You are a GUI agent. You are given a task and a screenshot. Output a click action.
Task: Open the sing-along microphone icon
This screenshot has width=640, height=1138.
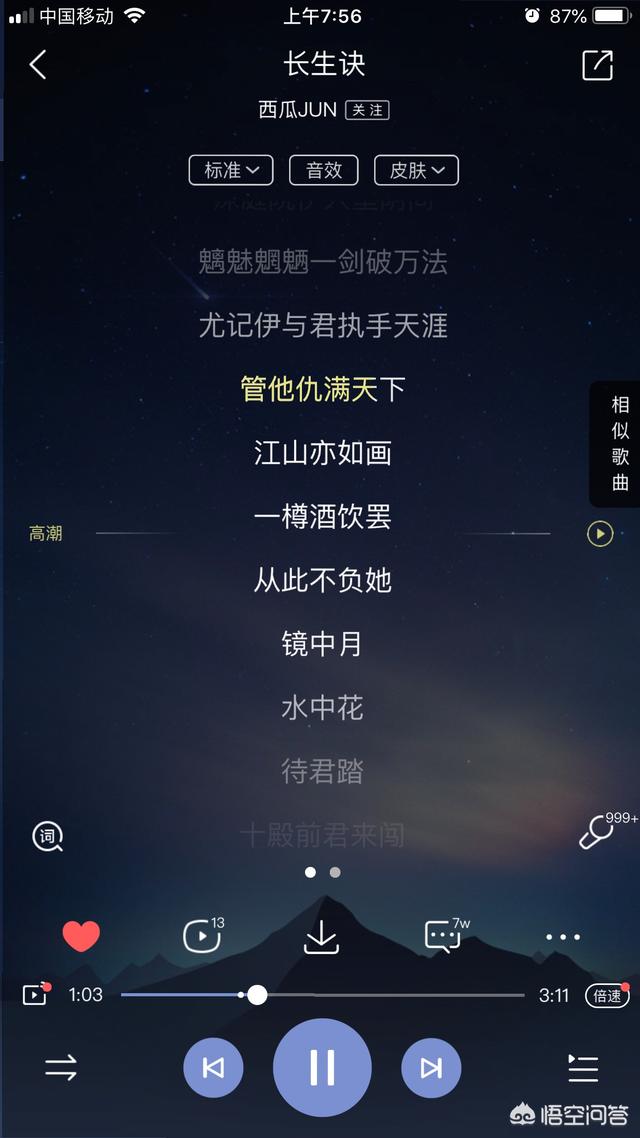coord(597,832)
